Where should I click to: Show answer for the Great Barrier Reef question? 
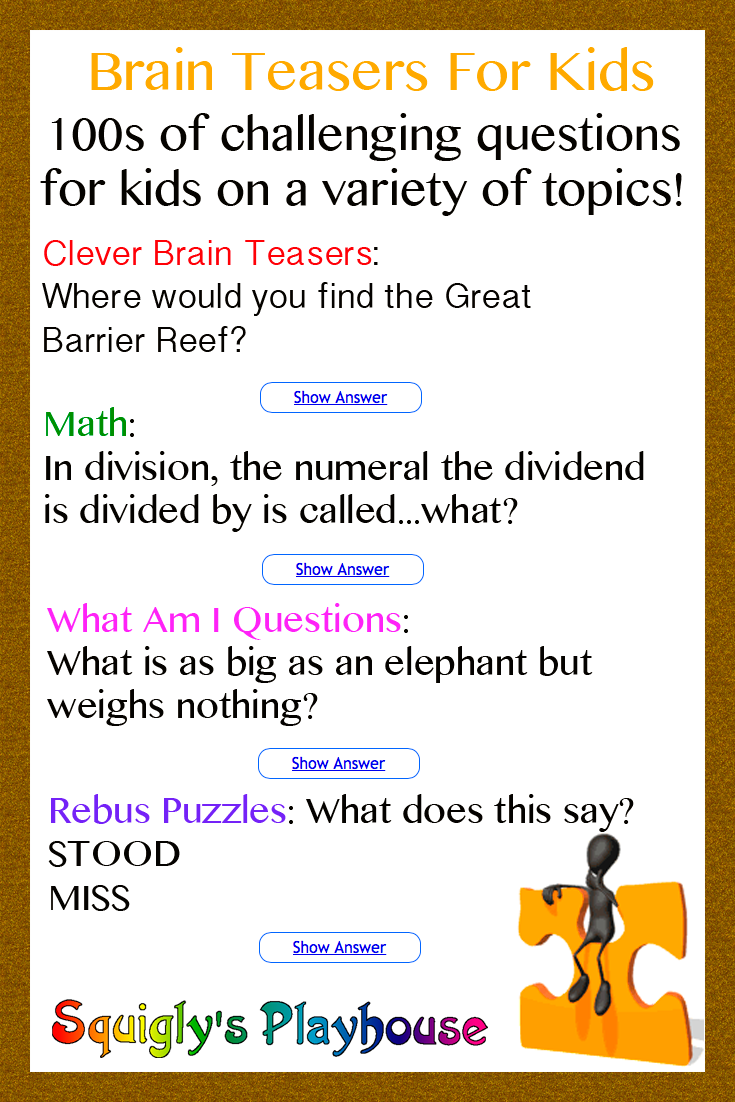(x=340, y=397)
